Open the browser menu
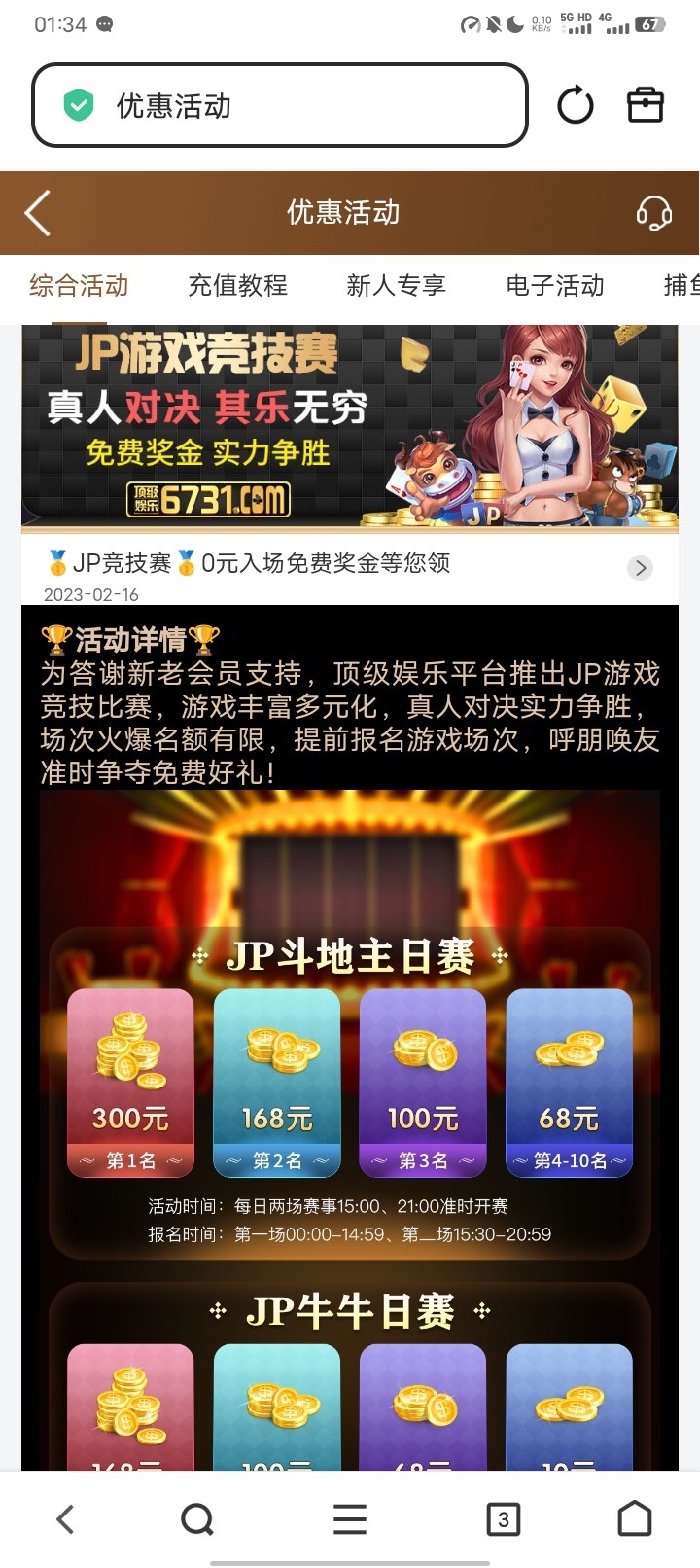700x1568 pixels. click(350, 1519)
